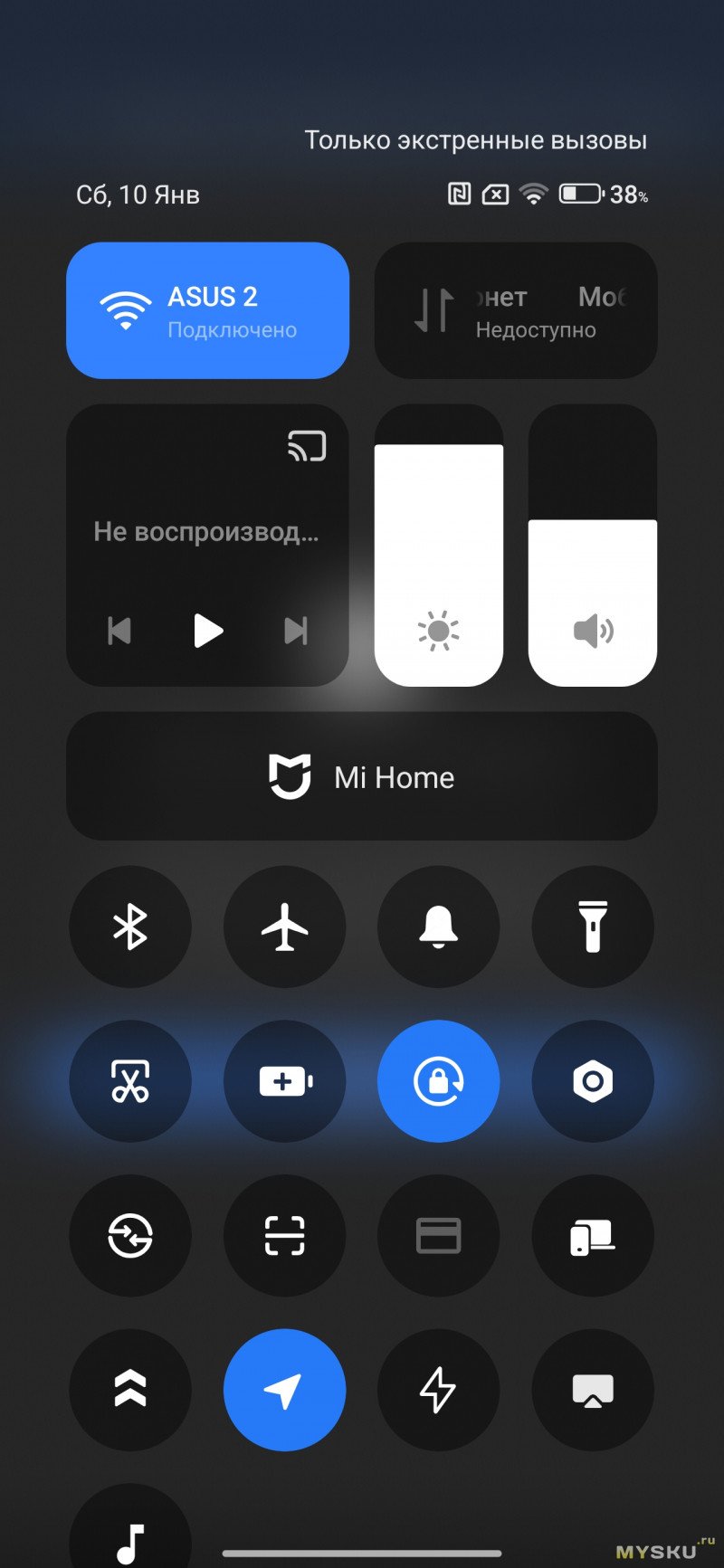The width and height of the screenshot is (724, 1568).
Task: Skip to the next track
Action: (296, 631)
